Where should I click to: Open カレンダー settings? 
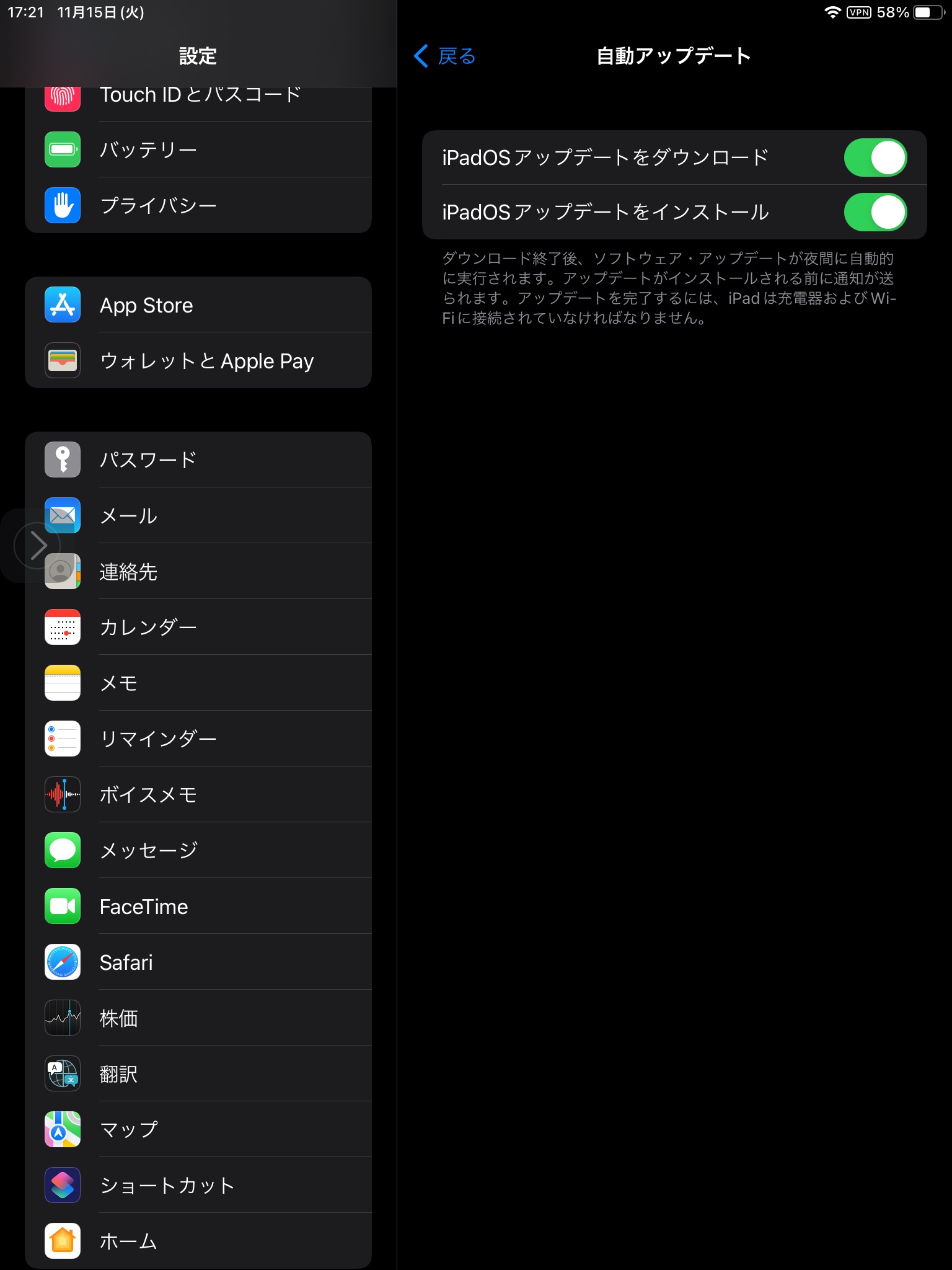pos(198,627)
